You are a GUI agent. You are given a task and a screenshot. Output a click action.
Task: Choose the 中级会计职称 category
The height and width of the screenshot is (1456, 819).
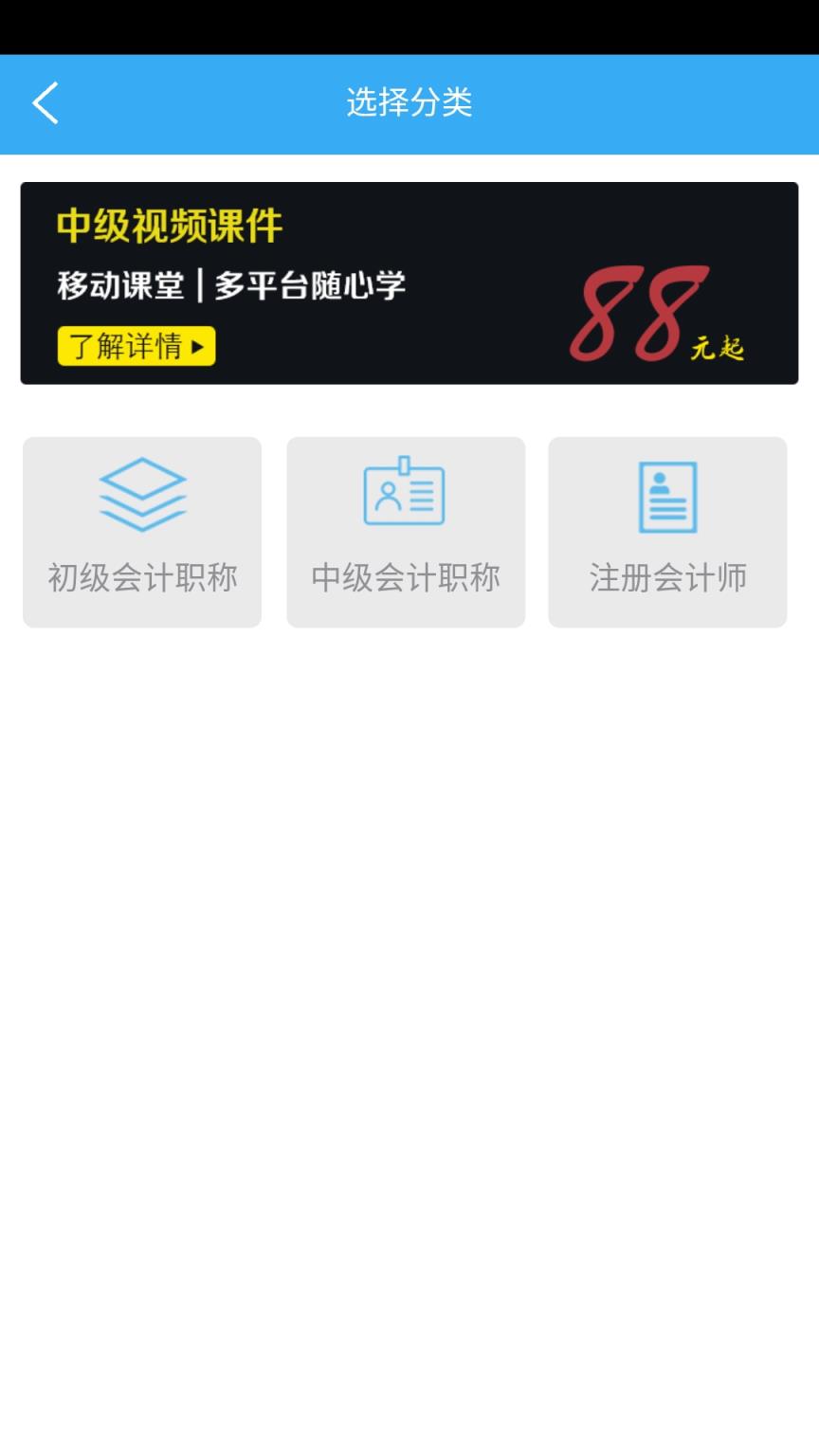coord(406,531)
